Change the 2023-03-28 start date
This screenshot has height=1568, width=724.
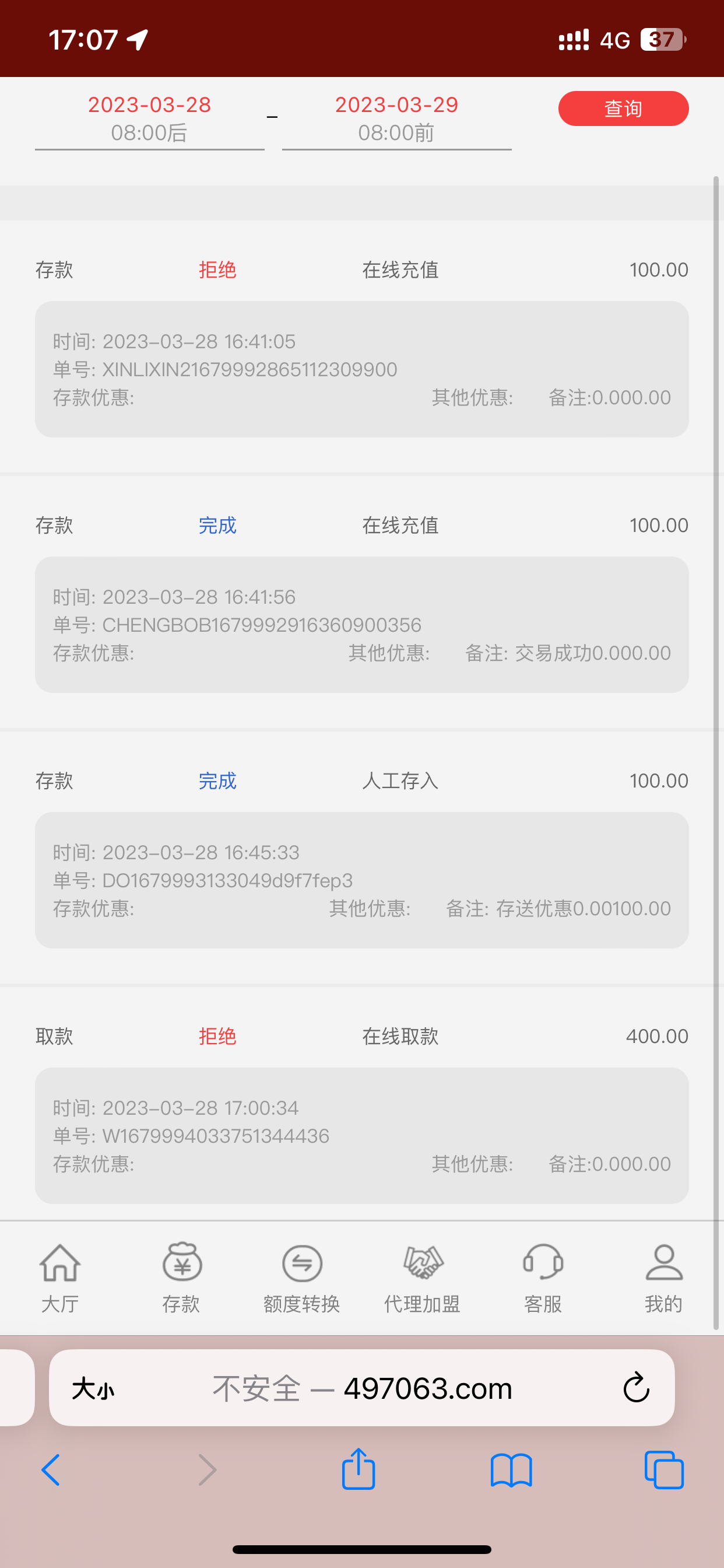tap(150, 118)
